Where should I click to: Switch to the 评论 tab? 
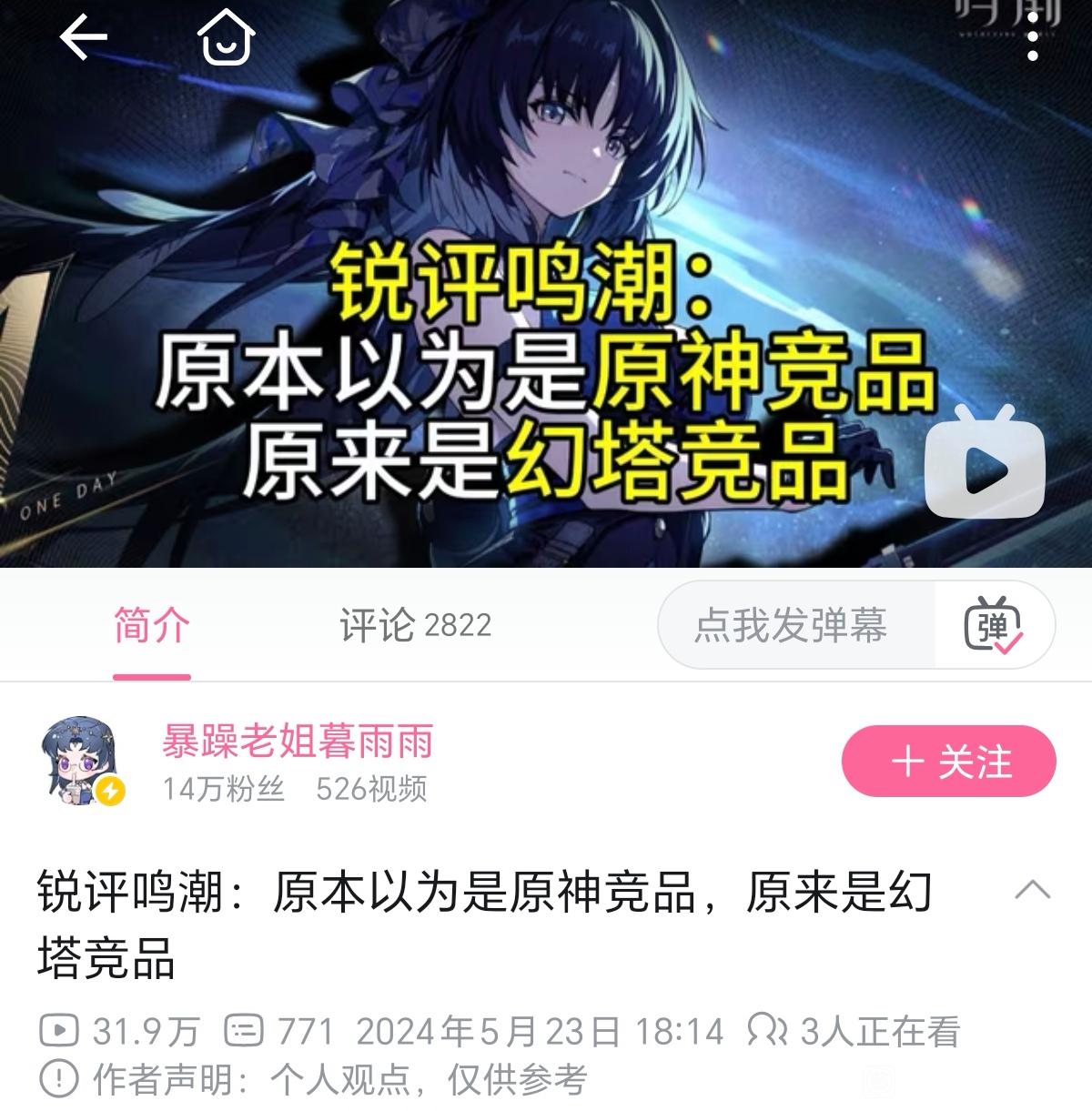(x=415, y=625)
